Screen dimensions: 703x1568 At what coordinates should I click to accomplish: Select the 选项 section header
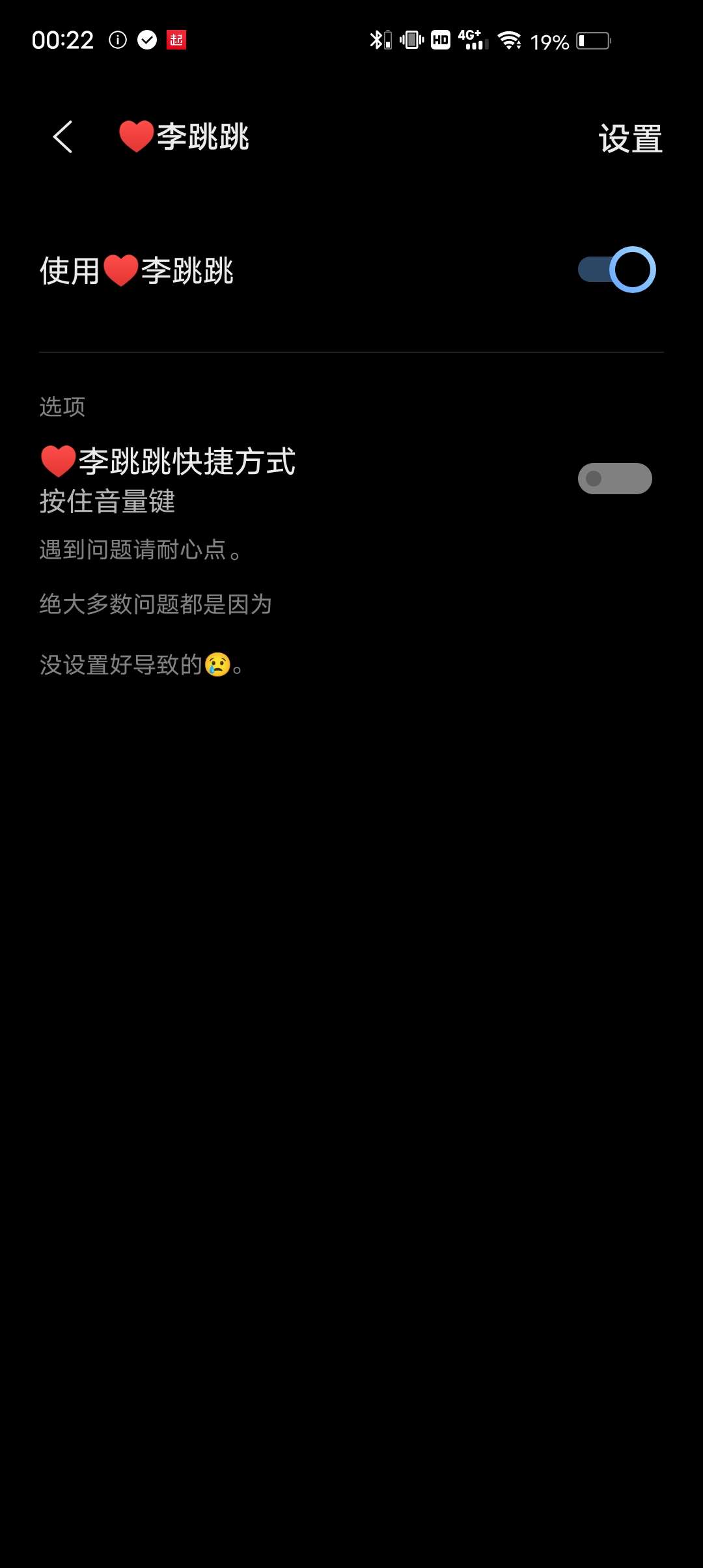click(61, 406)
